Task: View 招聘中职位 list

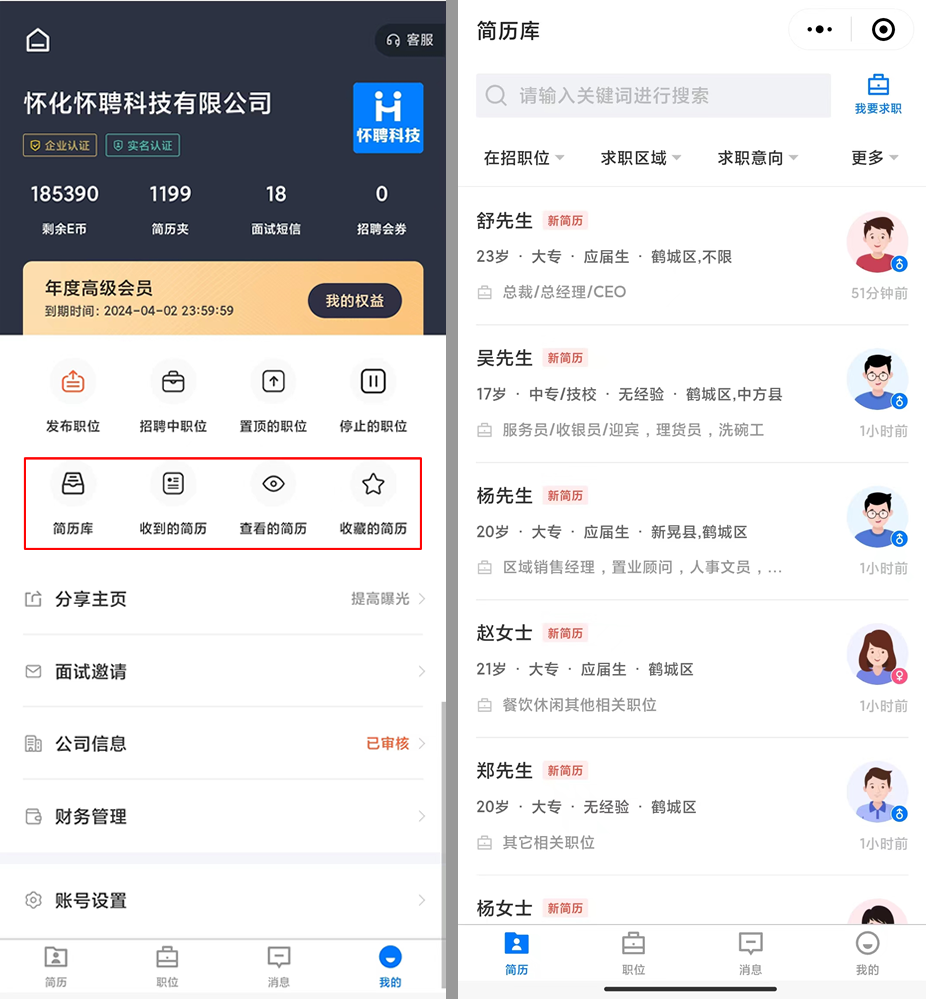Action: click(x=173, y=396)
